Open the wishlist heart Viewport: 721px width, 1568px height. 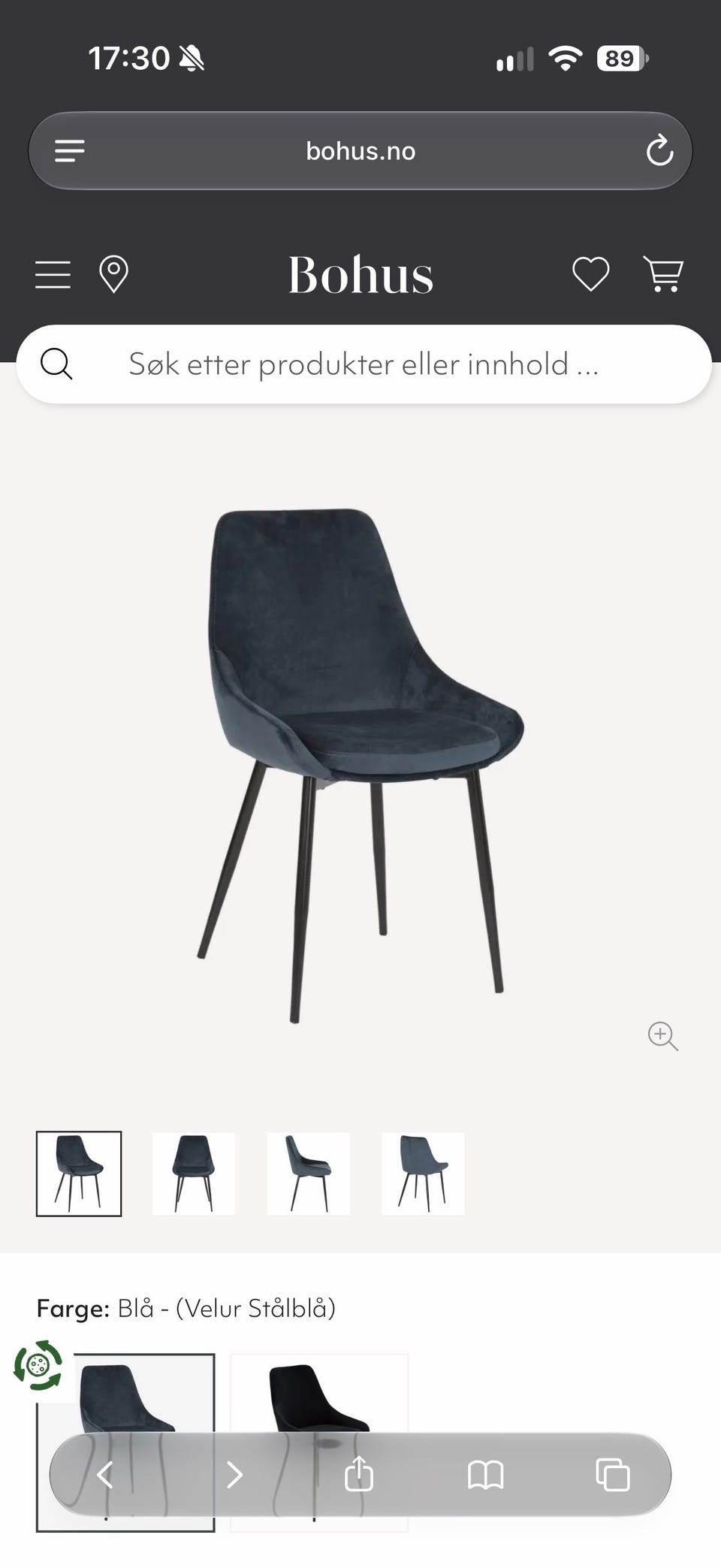(591, 273)
